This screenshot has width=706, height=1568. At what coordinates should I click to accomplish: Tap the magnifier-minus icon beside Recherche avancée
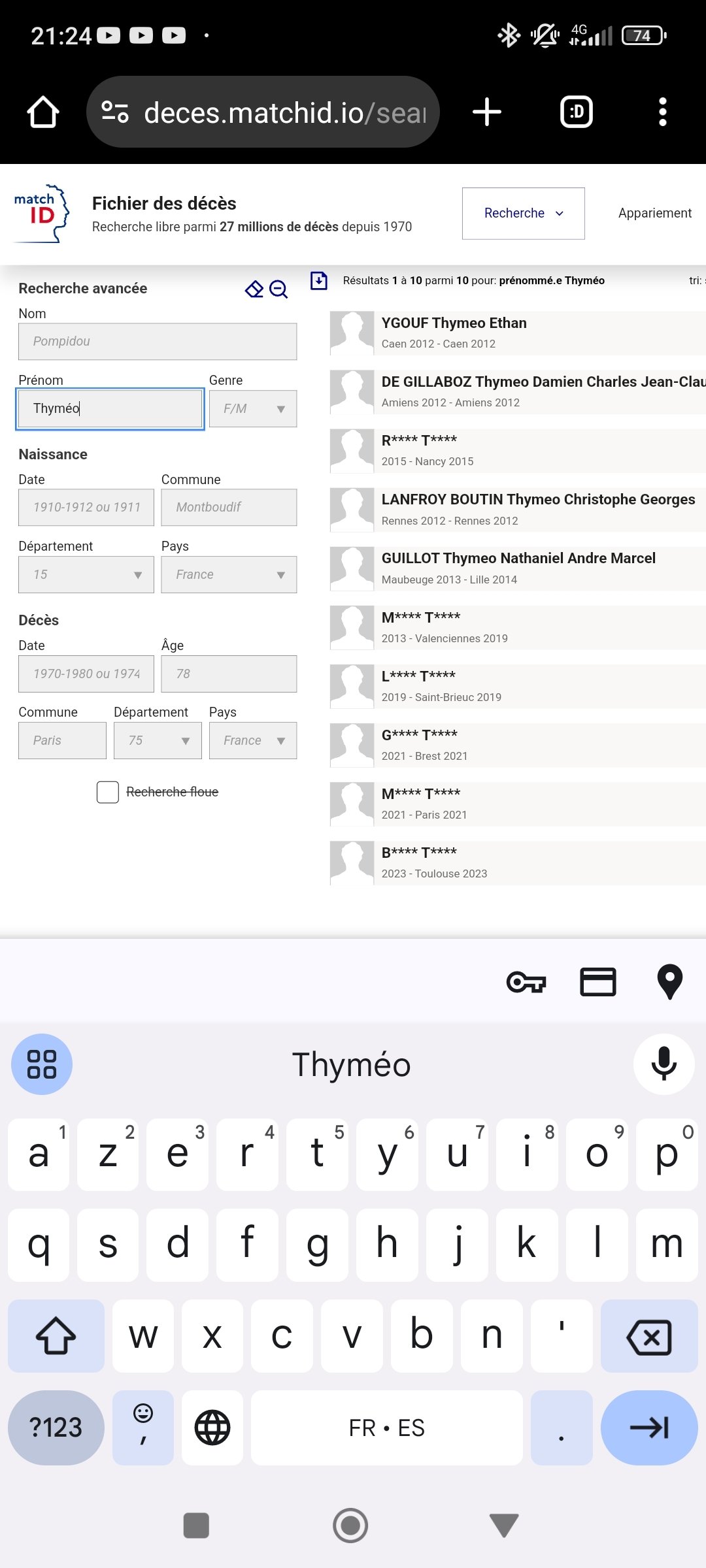[278, 289]
